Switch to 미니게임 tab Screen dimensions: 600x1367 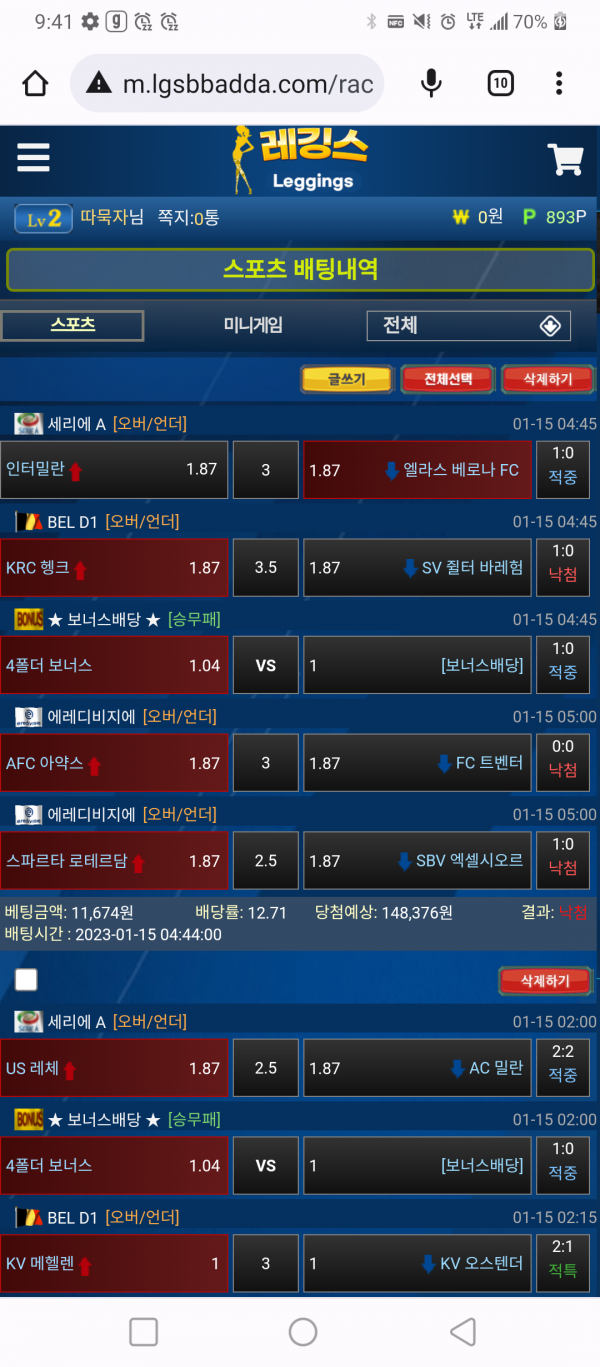(253, 325)
